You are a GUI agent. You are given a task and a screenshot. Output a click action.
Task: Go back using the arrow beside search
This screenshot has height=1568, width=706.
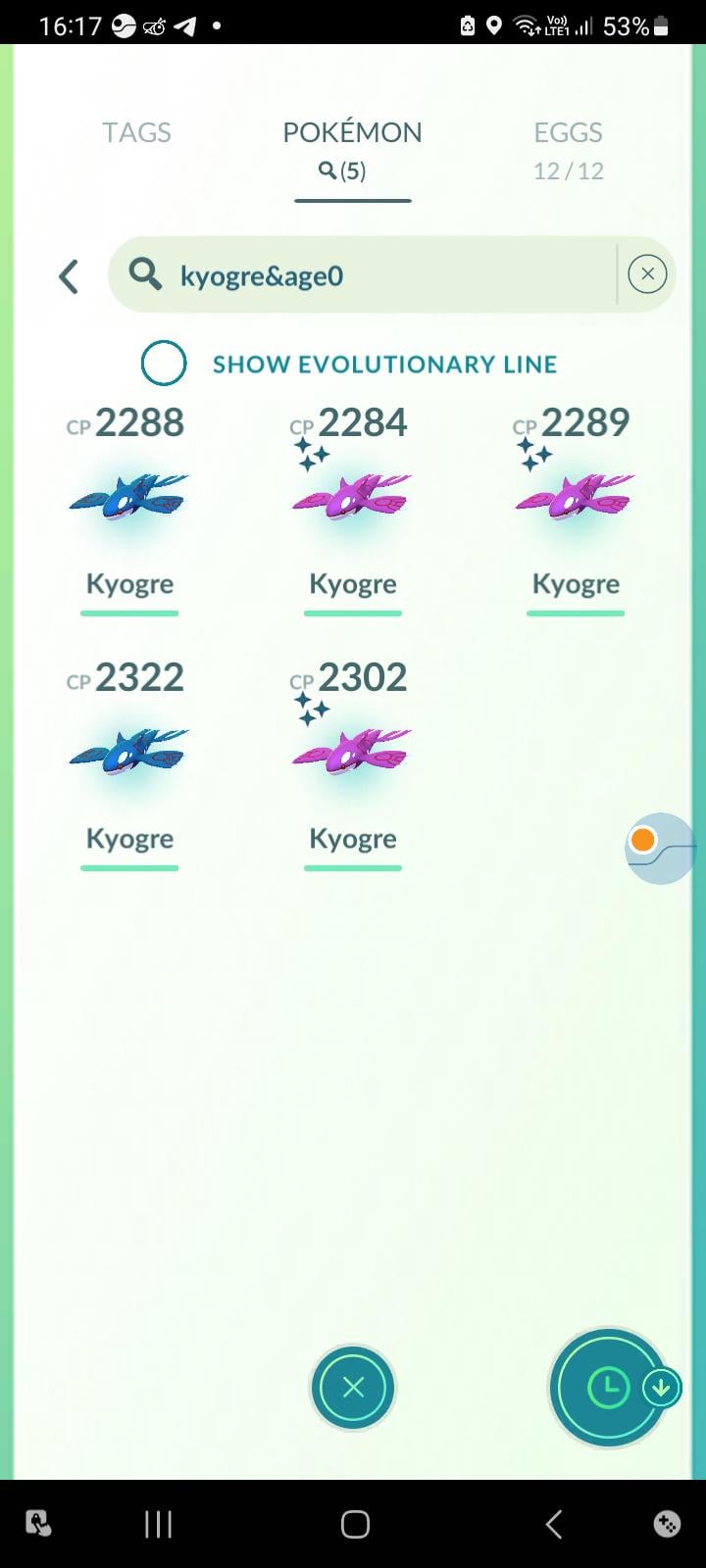(x=69, y=276)
